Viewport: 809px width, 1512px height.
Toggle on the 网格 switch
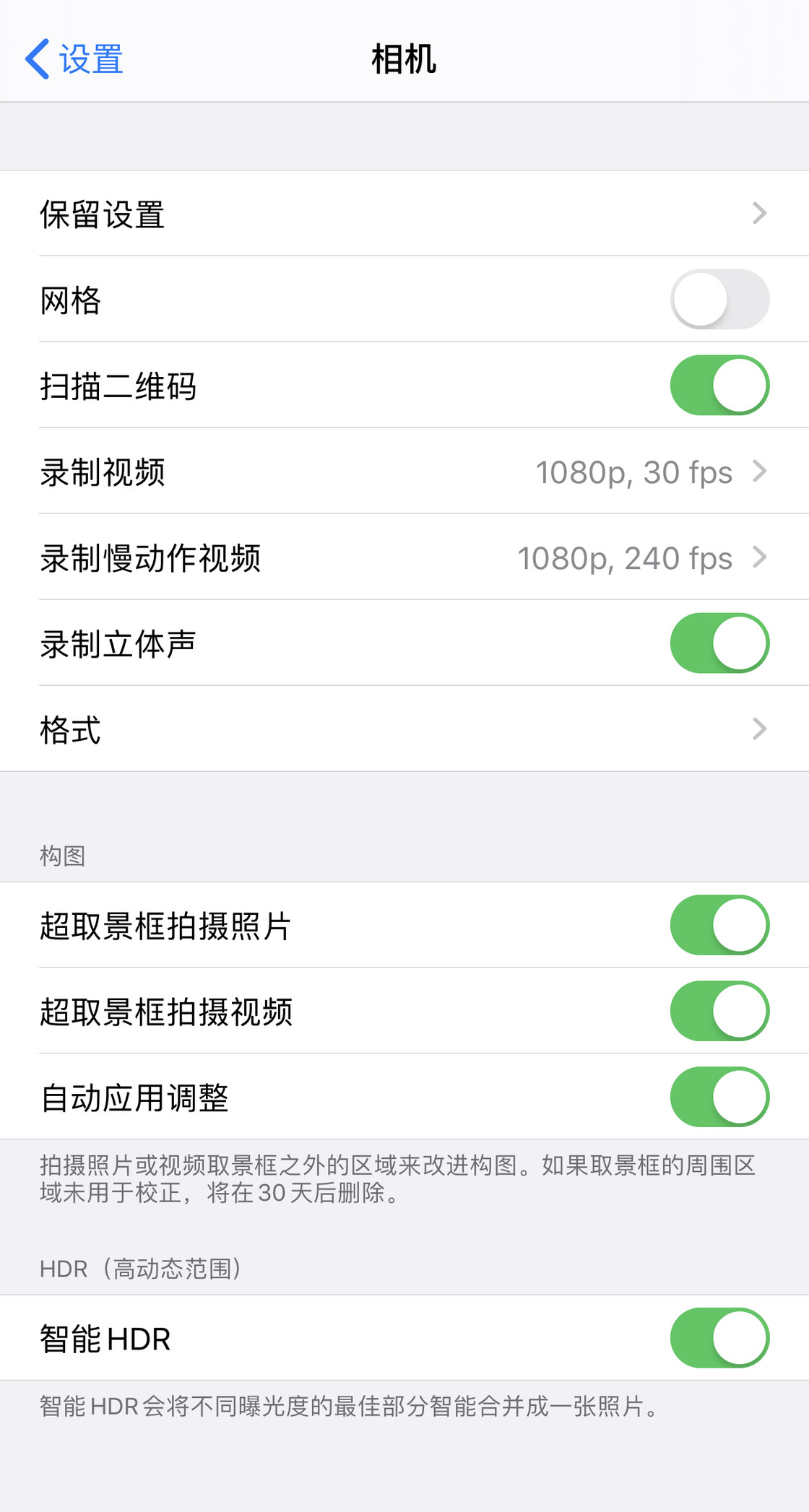tap(719, 299)
